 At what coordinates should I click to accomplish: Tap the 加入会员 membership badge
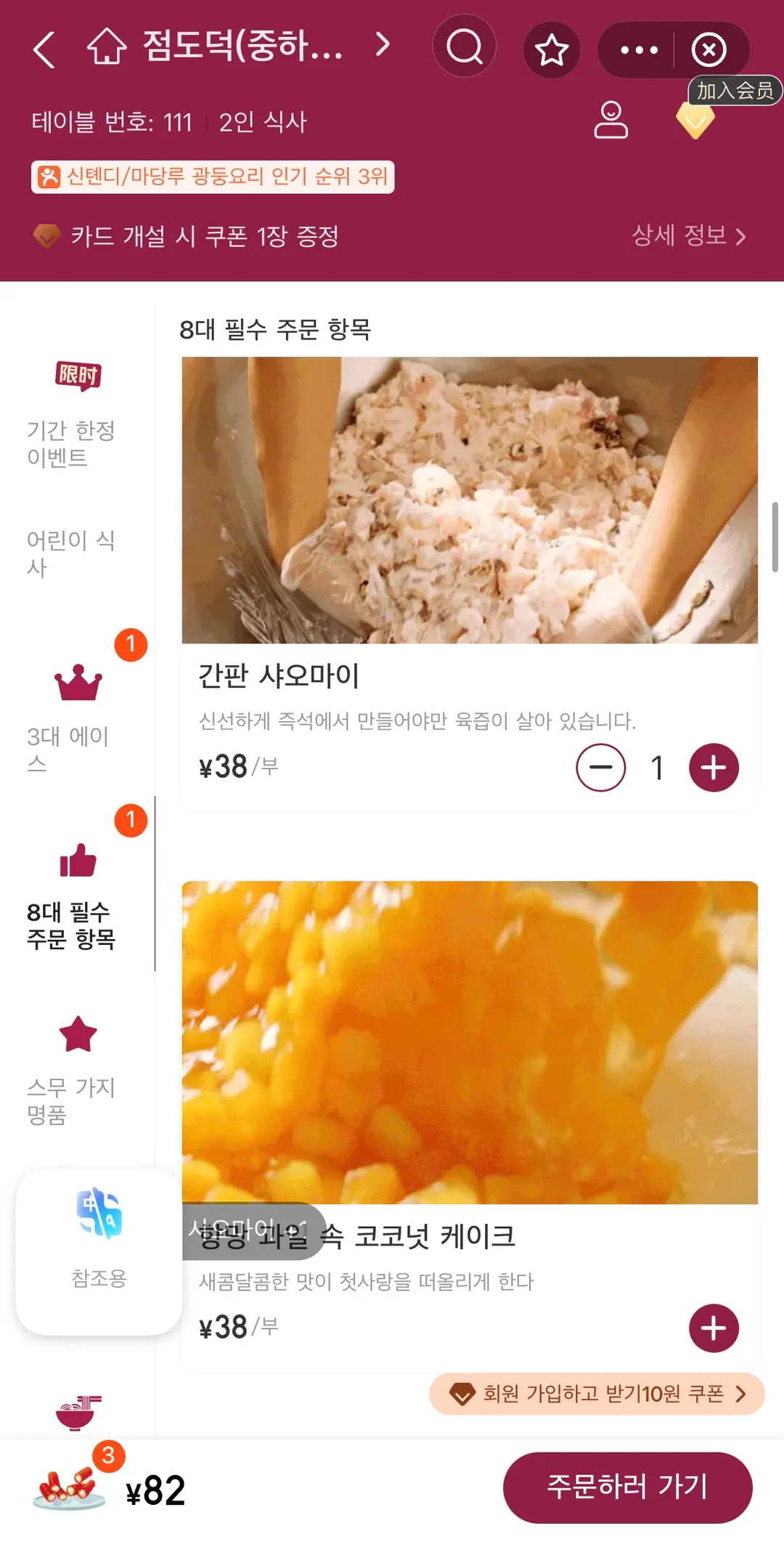[735, 91]
